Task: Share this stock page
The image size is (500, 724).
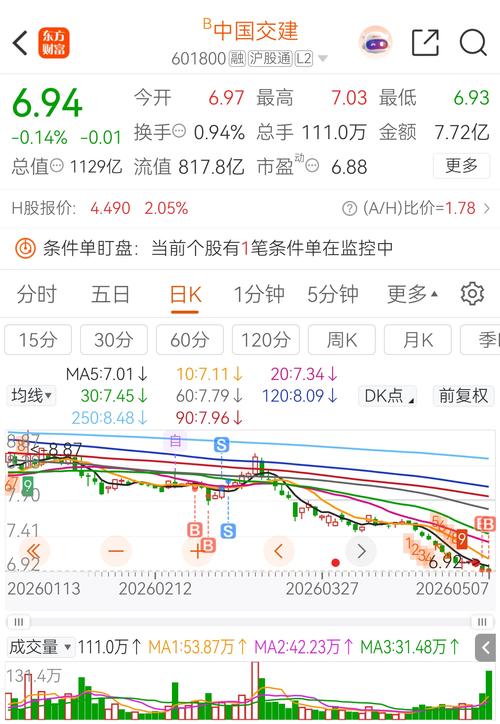Action: [x=425, y=43]
